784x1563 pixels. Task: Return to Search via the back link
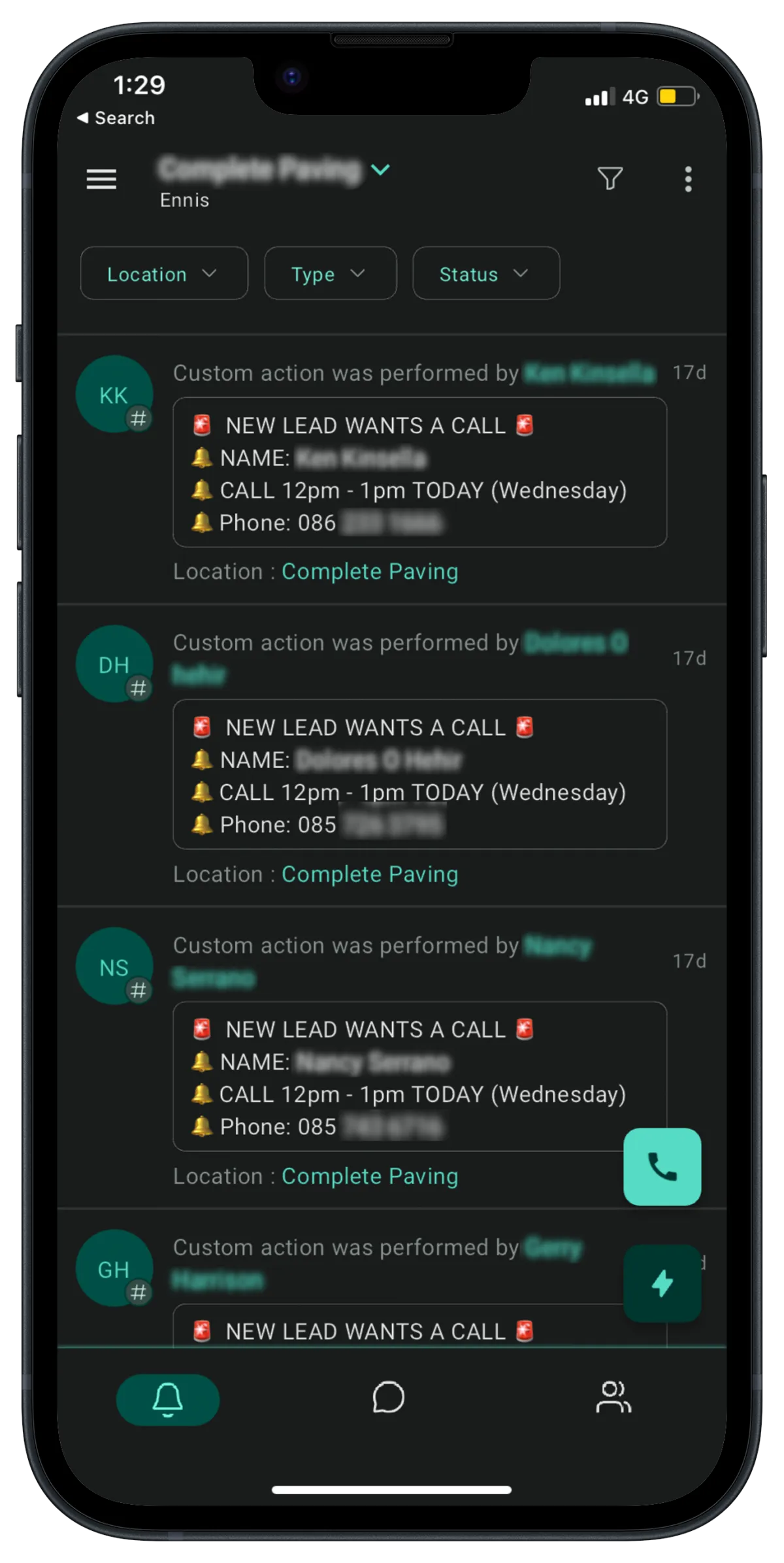coord(116,118)
